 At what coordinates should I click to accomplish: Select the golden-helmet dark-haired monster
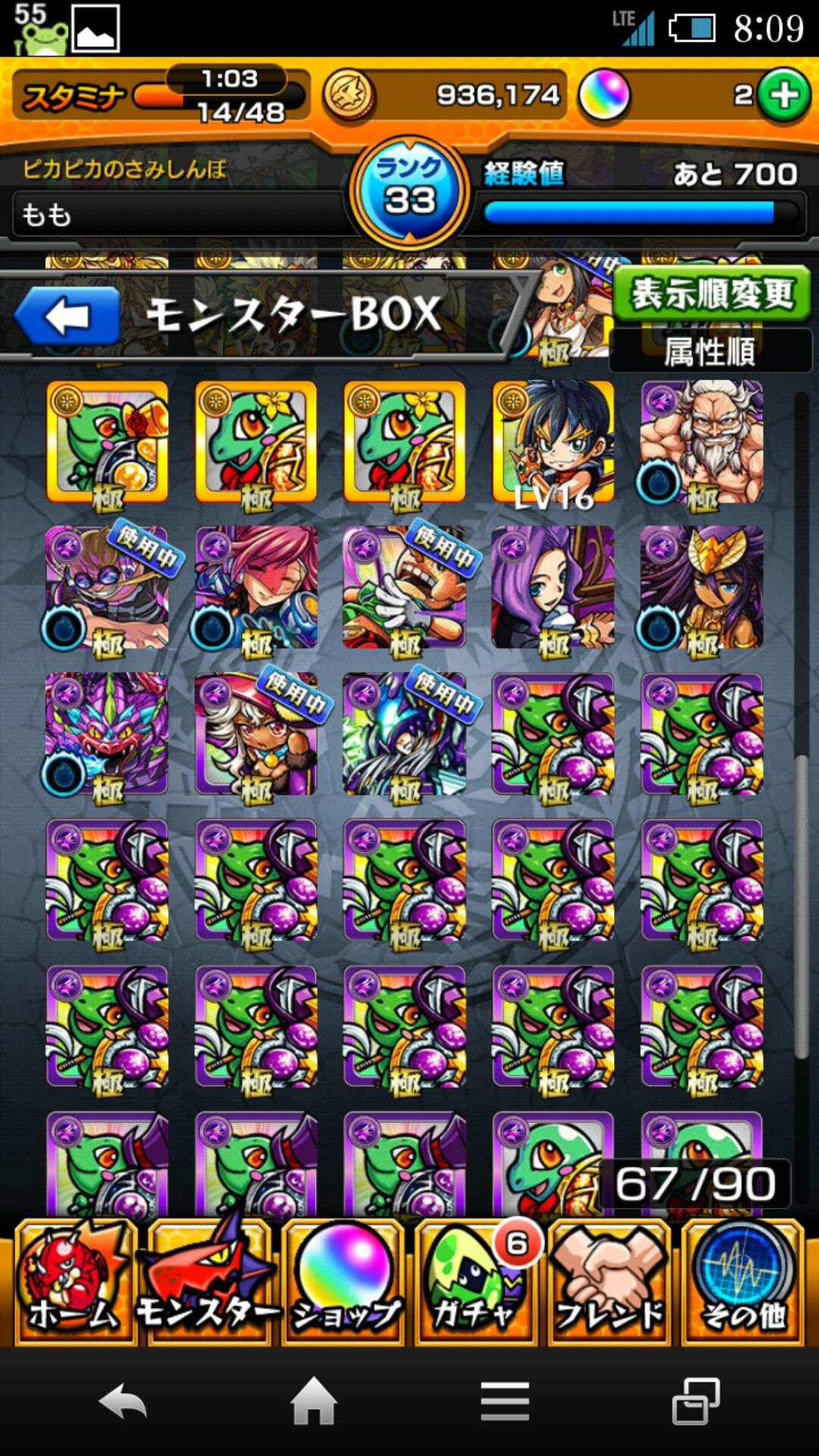pos(701,588)
